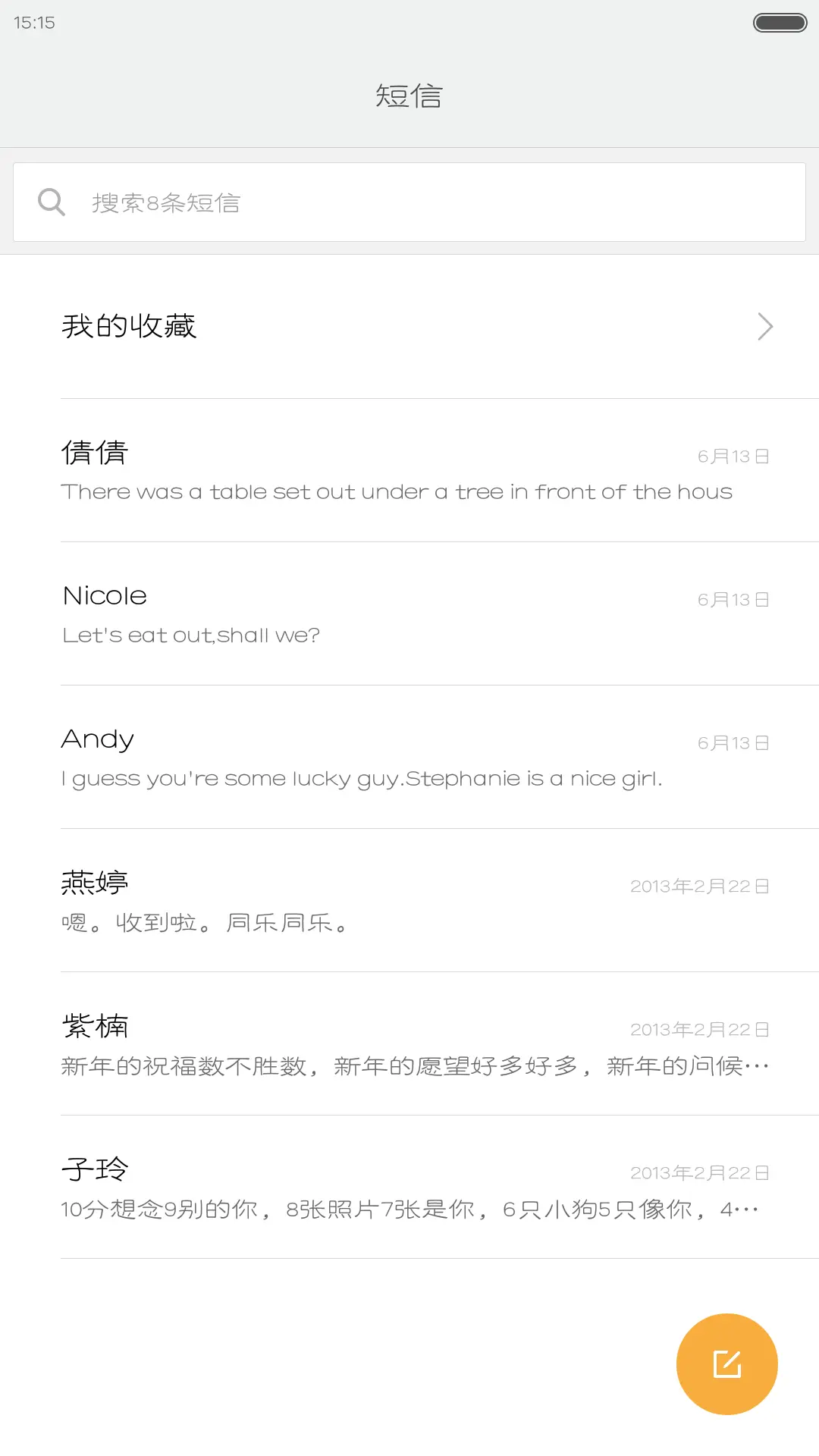Open the conversation from 倩倩
This screenshot has height=1456, width=819.
409,470
